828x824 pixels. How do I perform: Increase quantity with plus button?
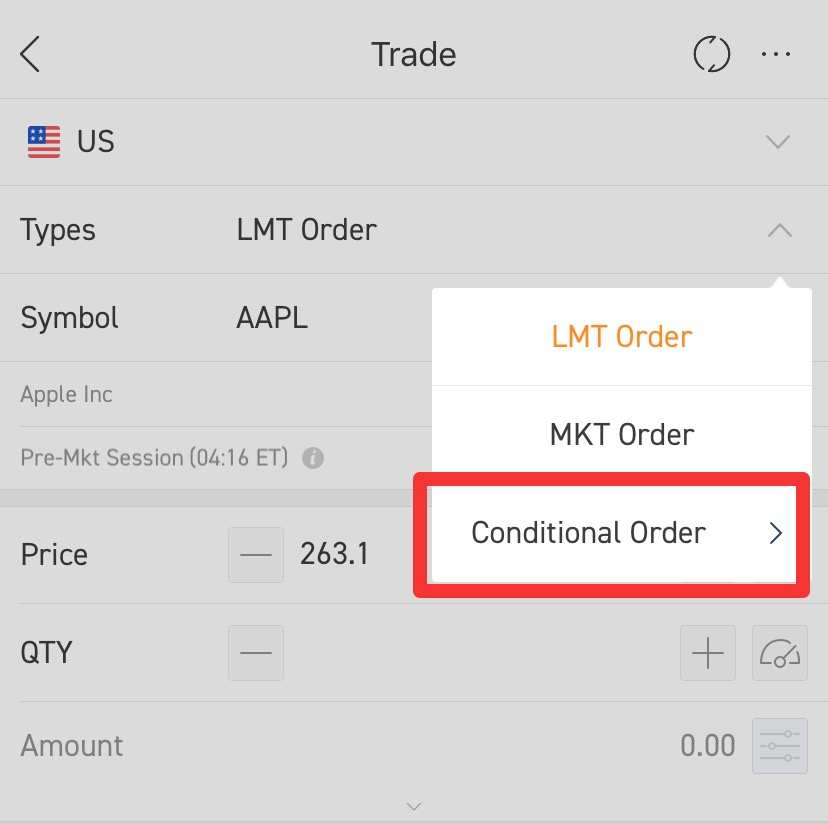(x=708, y=653)
